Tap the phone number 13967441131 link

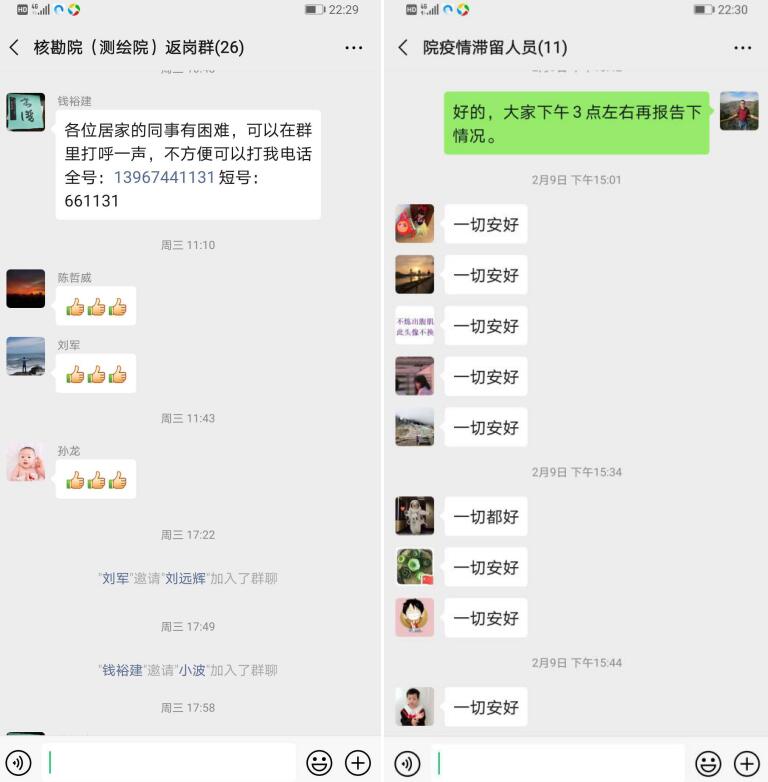[x=164, y=177]
